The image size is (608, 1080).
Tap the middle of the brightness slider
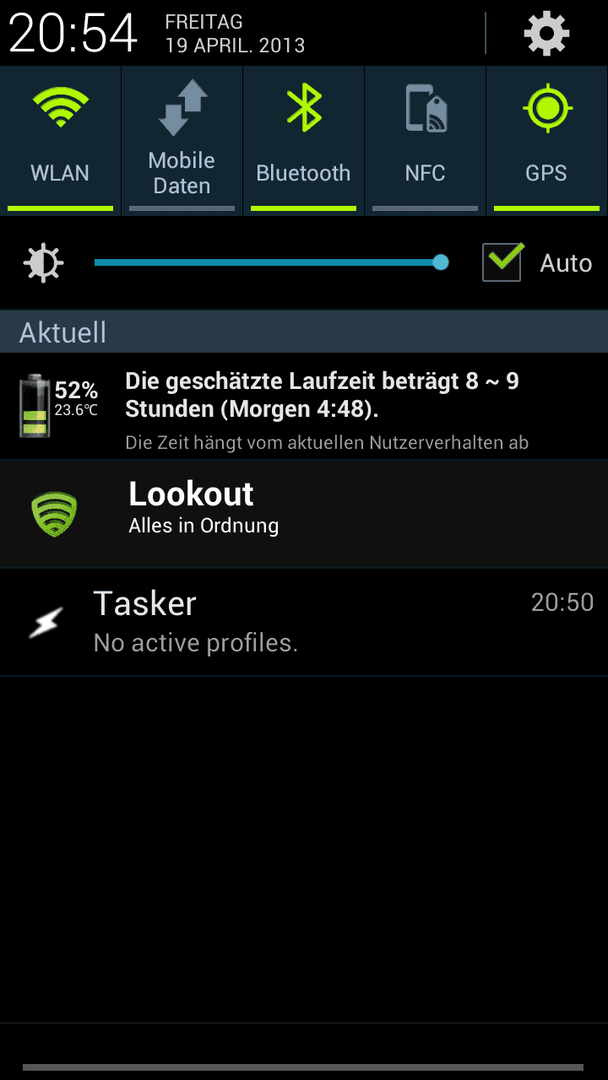[x=271, y=262]
